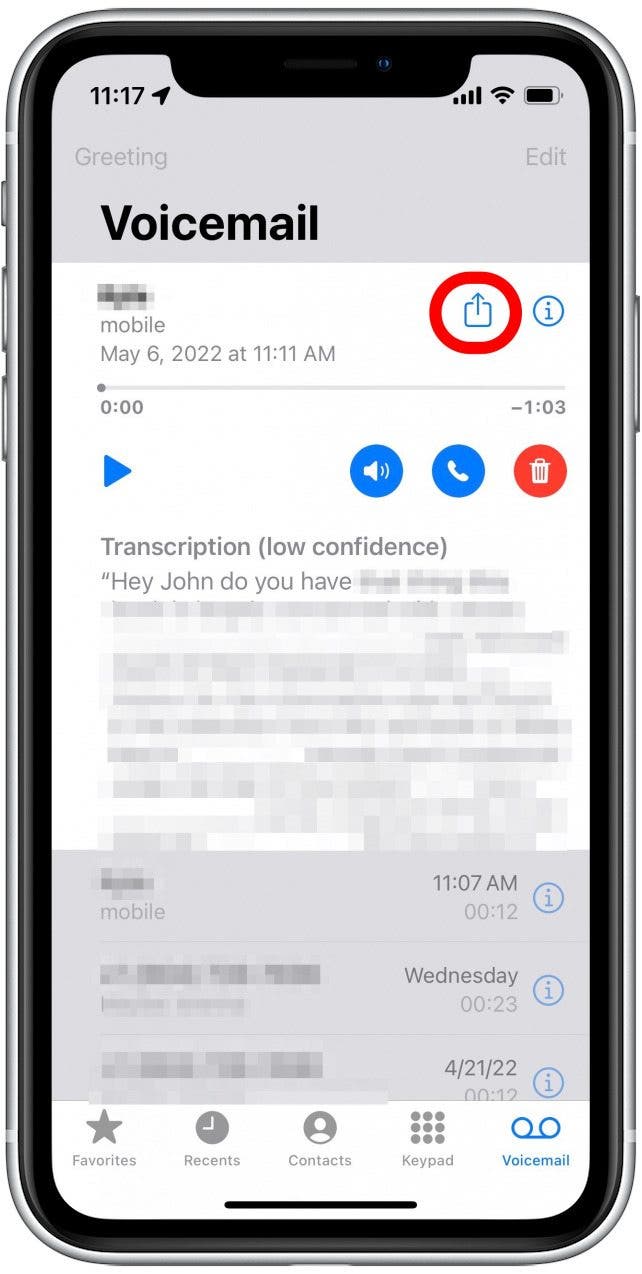Screen dimensions: 642x1274
Task: Switch to the Recents tab
Action: point(212,1139)
